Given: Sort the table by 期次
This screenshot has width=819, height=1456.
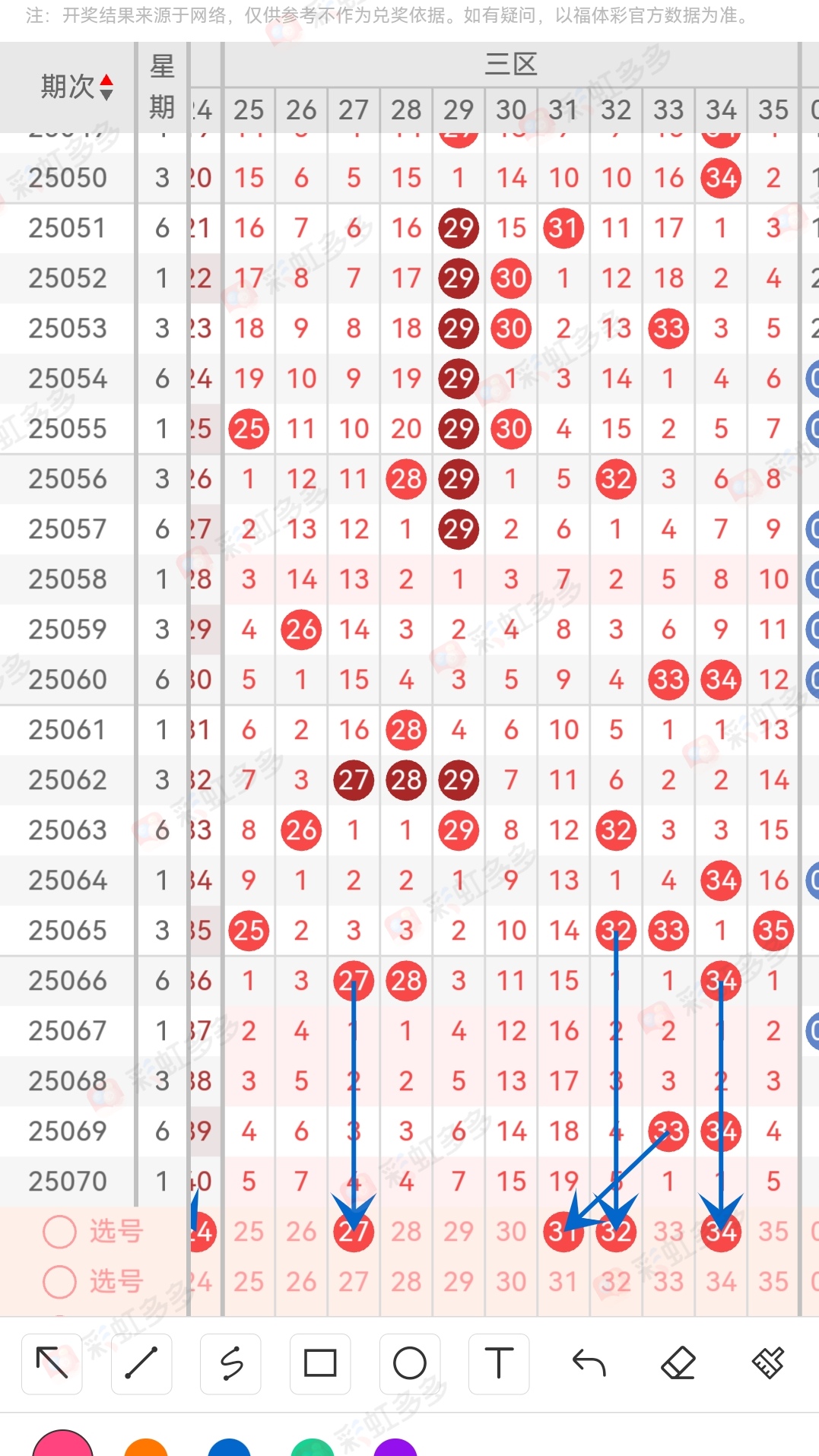Looking at the screenshot, I should (x=78, y=87).
